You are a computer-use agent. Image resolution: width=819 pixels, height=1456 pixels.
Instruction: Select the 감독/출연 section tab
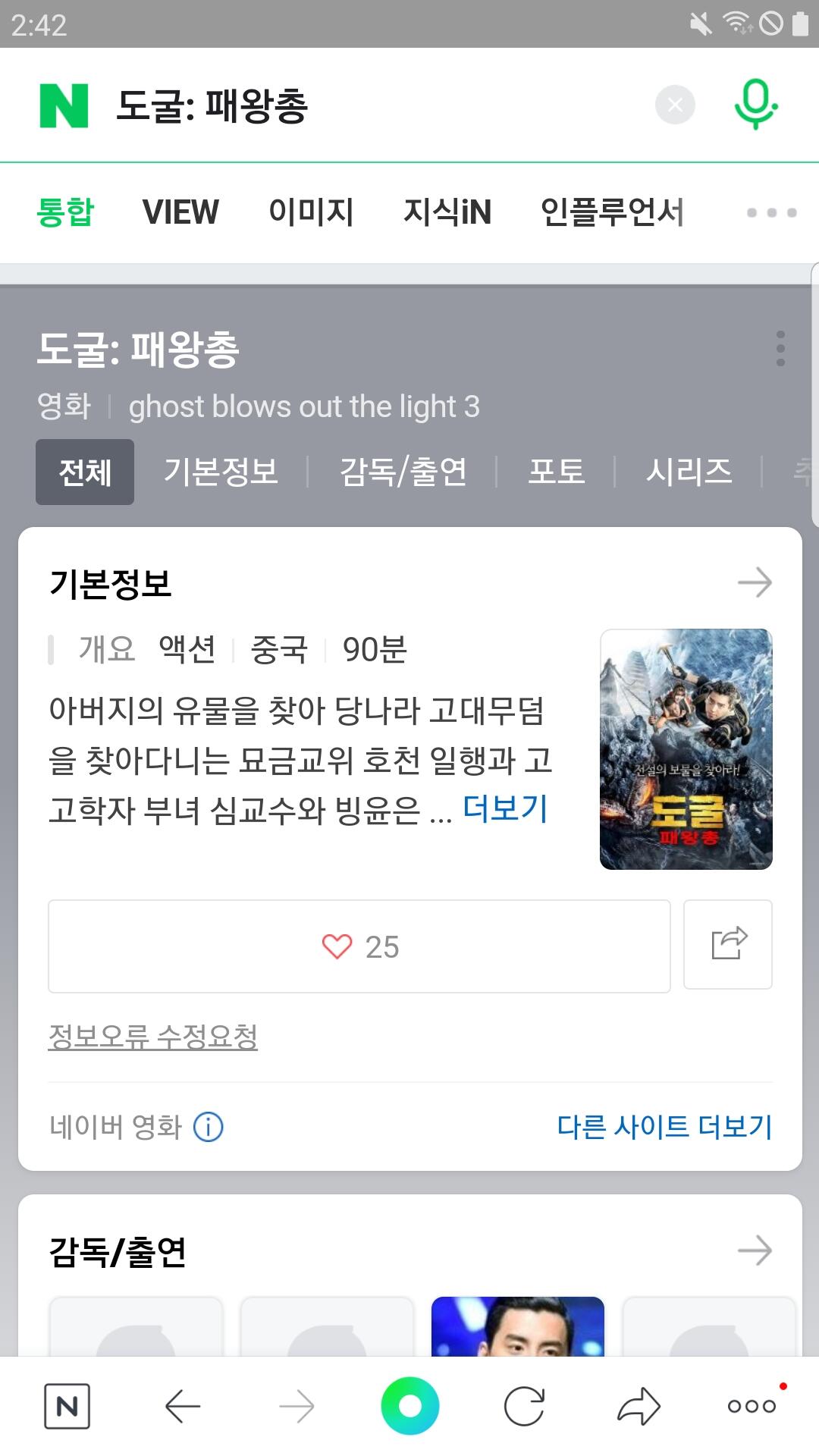coord(403,472)
